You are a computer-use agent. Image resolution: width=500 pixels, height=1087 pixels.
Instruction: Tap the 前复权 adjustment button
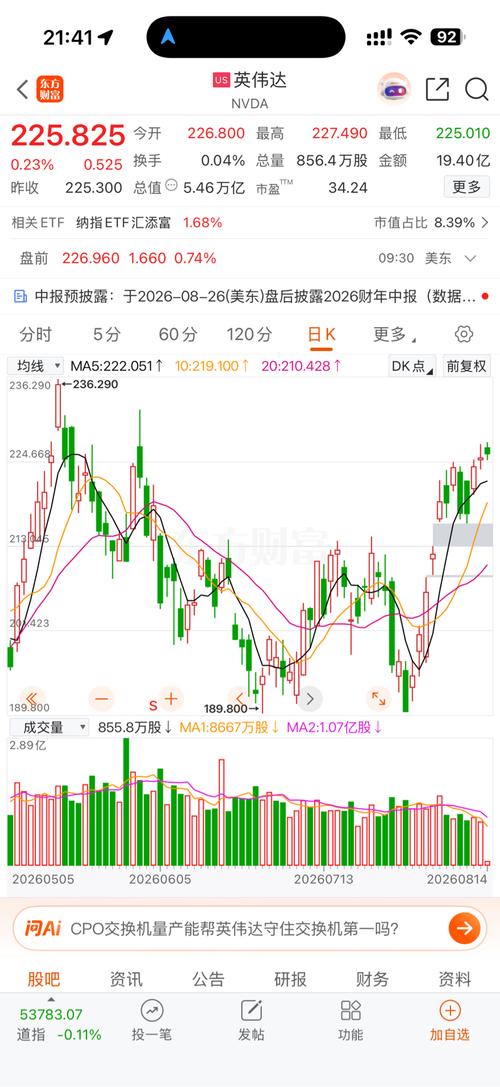pyautogui.click(x=466, y=366)
